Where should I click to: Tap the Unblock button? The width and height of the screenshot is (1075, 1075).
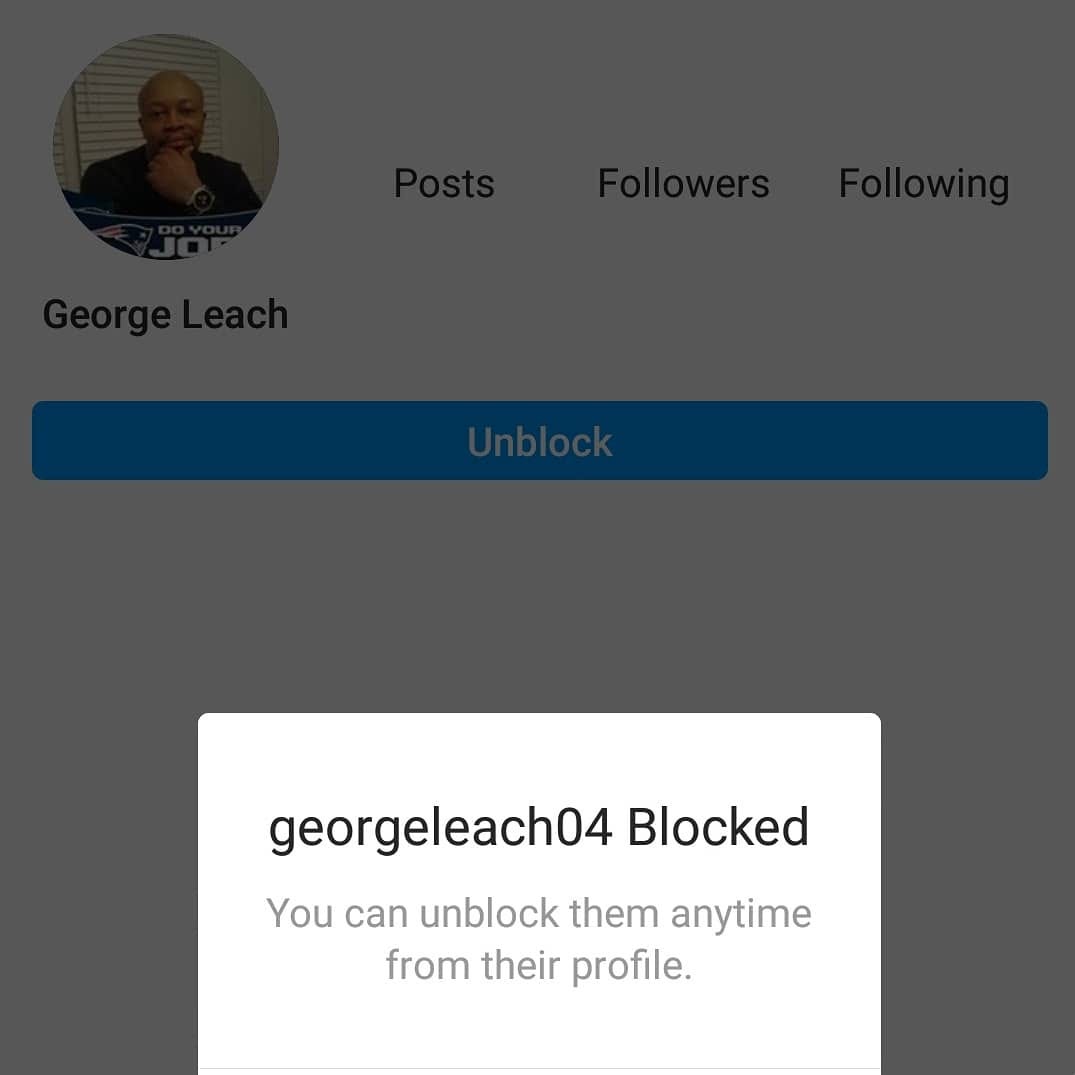539,441
